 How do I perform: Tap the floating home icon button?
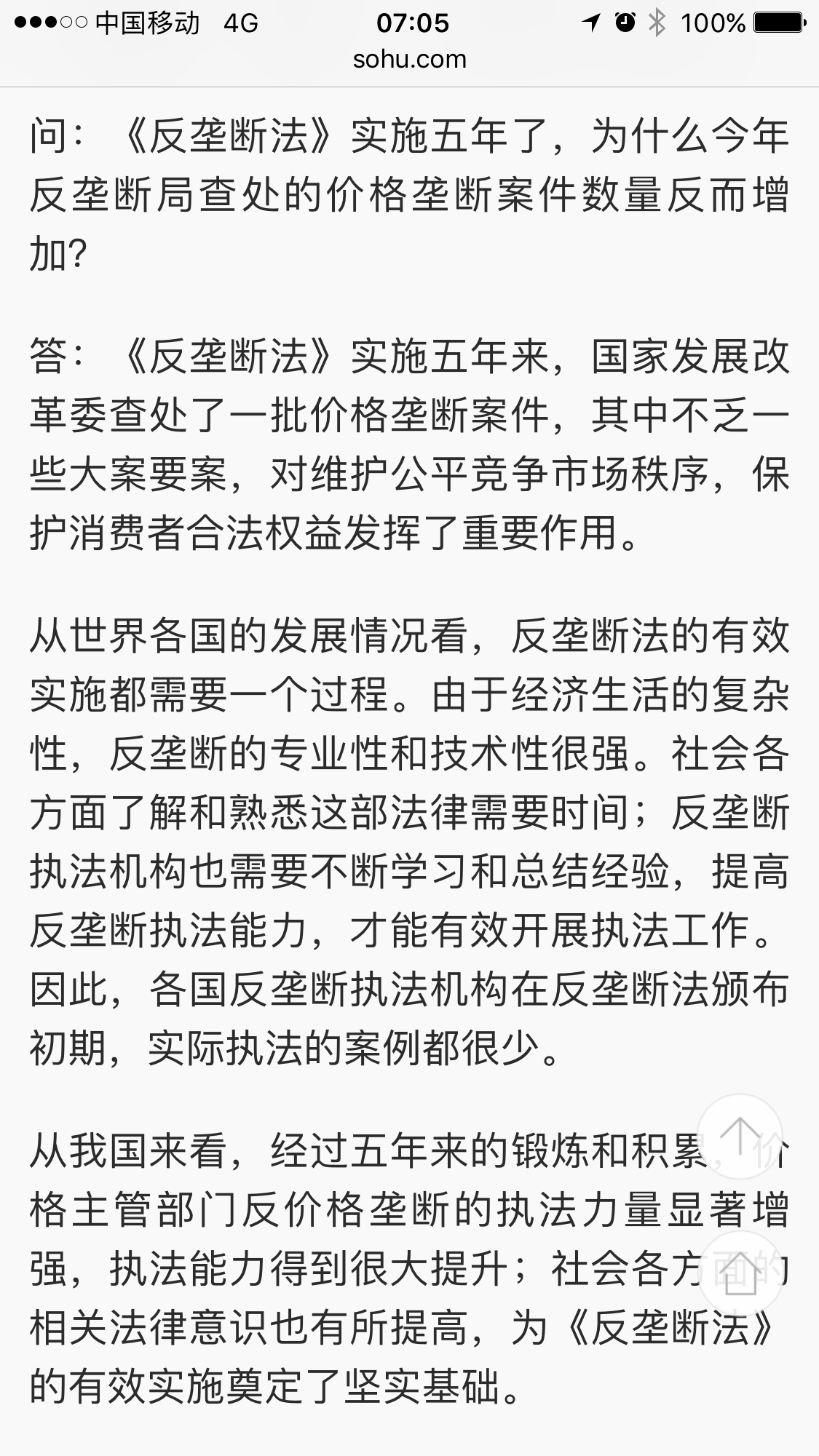pos(740,1274)
